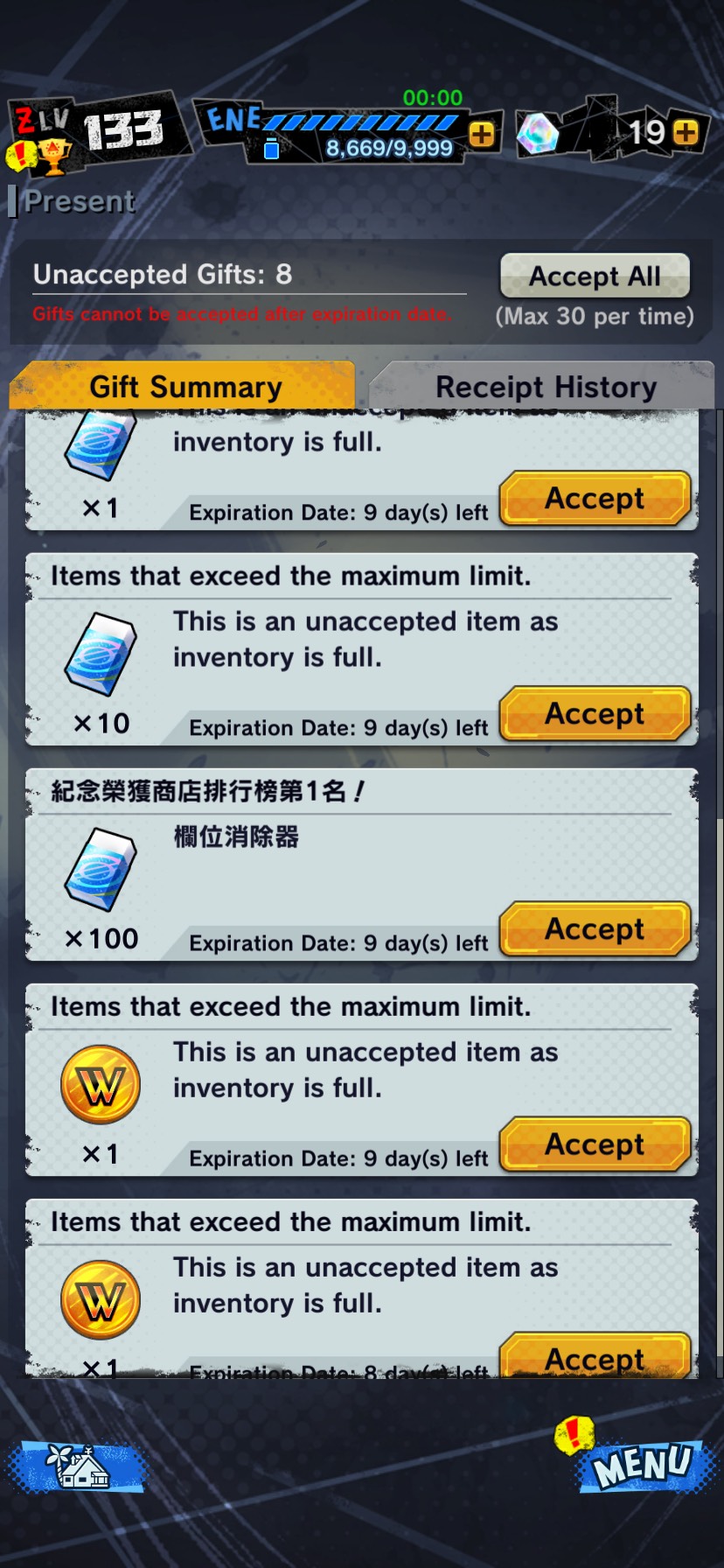Switch to the Receipt History tab

[x=545, y=387]
